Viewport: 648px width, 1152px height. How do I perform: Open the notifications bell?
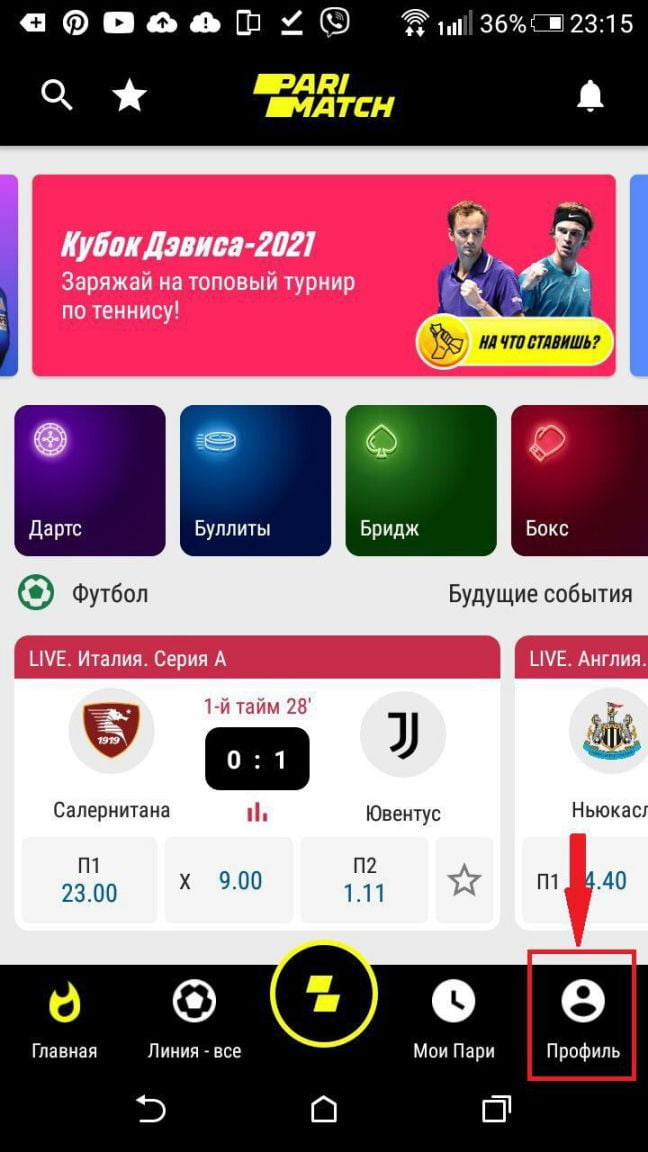tap(590, 96)
